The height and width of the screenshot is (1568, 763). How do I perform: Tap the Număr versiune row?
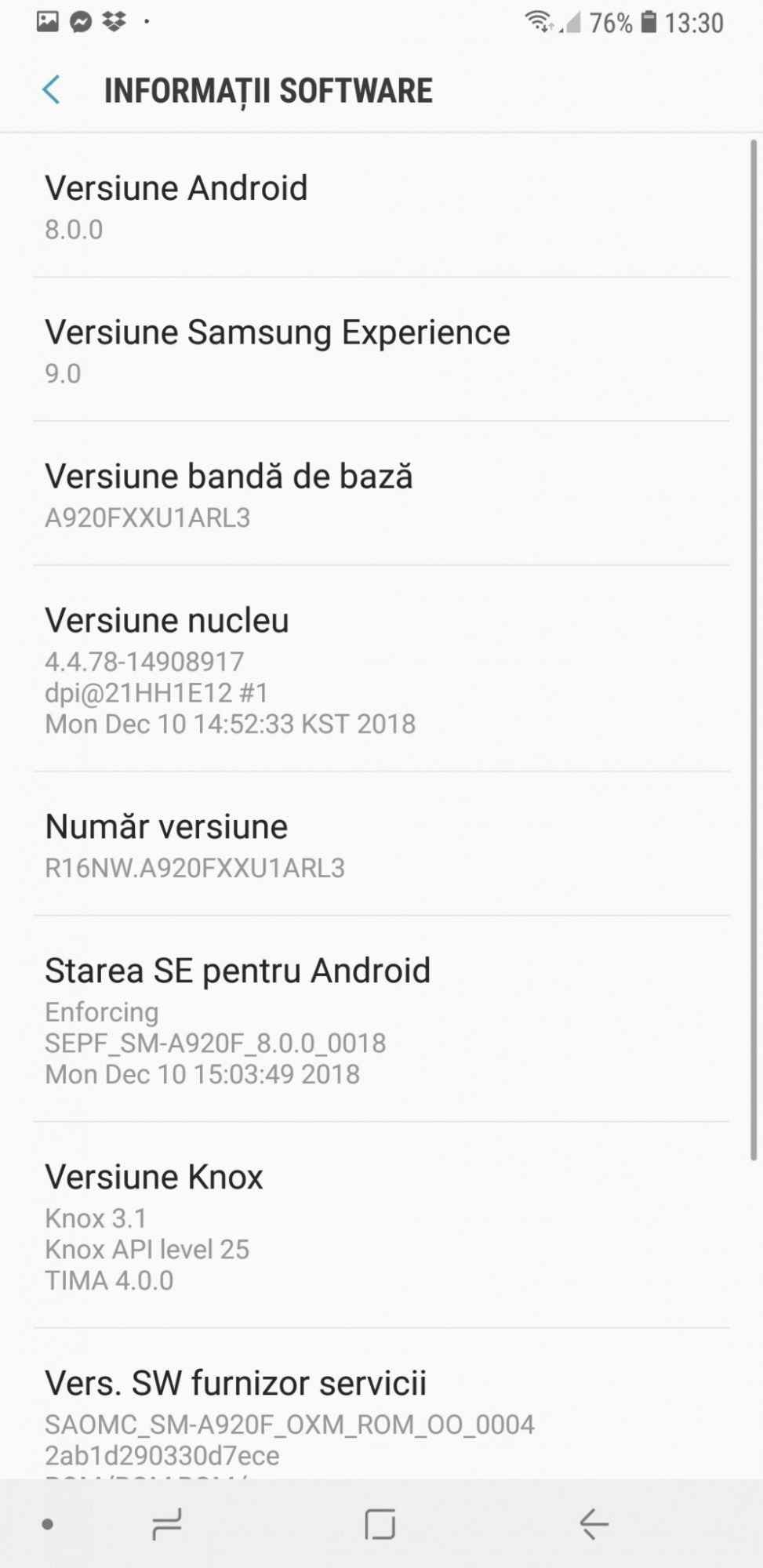[x=381, y=845]
